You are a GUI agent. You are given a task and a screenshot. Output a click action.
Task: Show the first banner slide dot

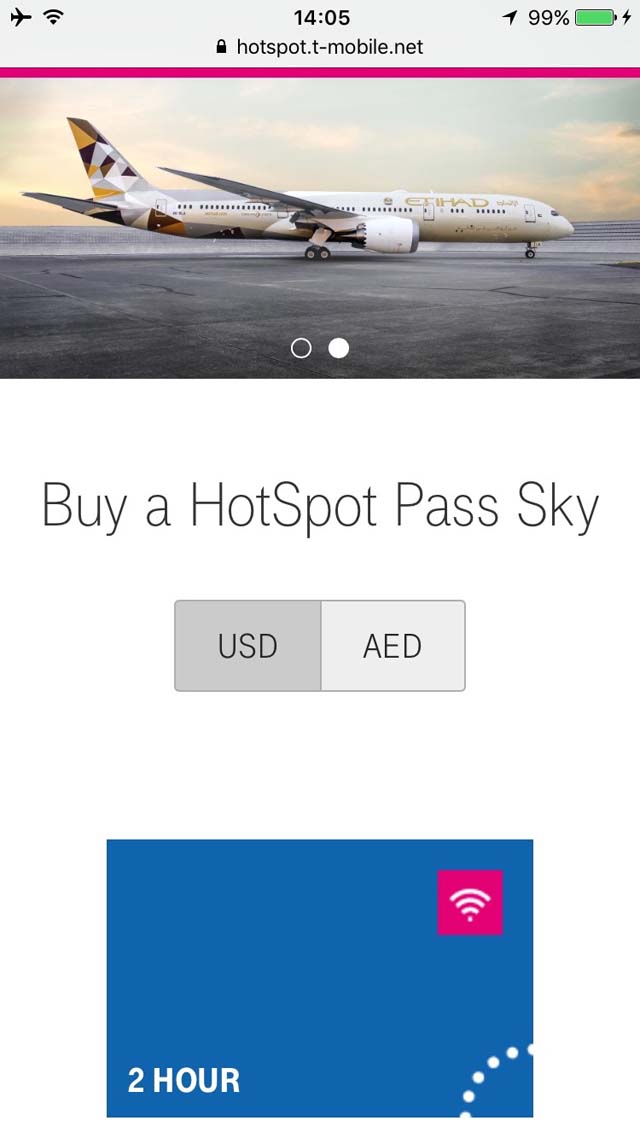(x=301, y=348)
